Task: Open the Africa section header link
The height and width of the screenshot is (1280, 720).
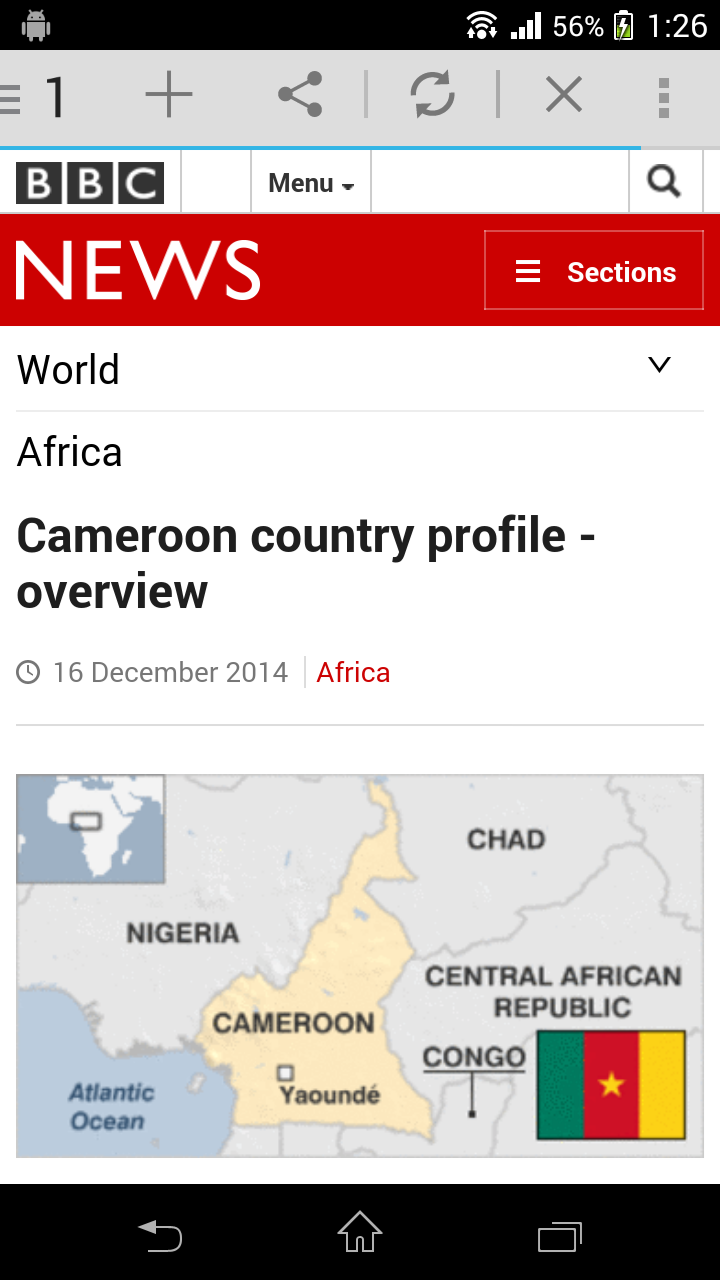Action: 69,452
